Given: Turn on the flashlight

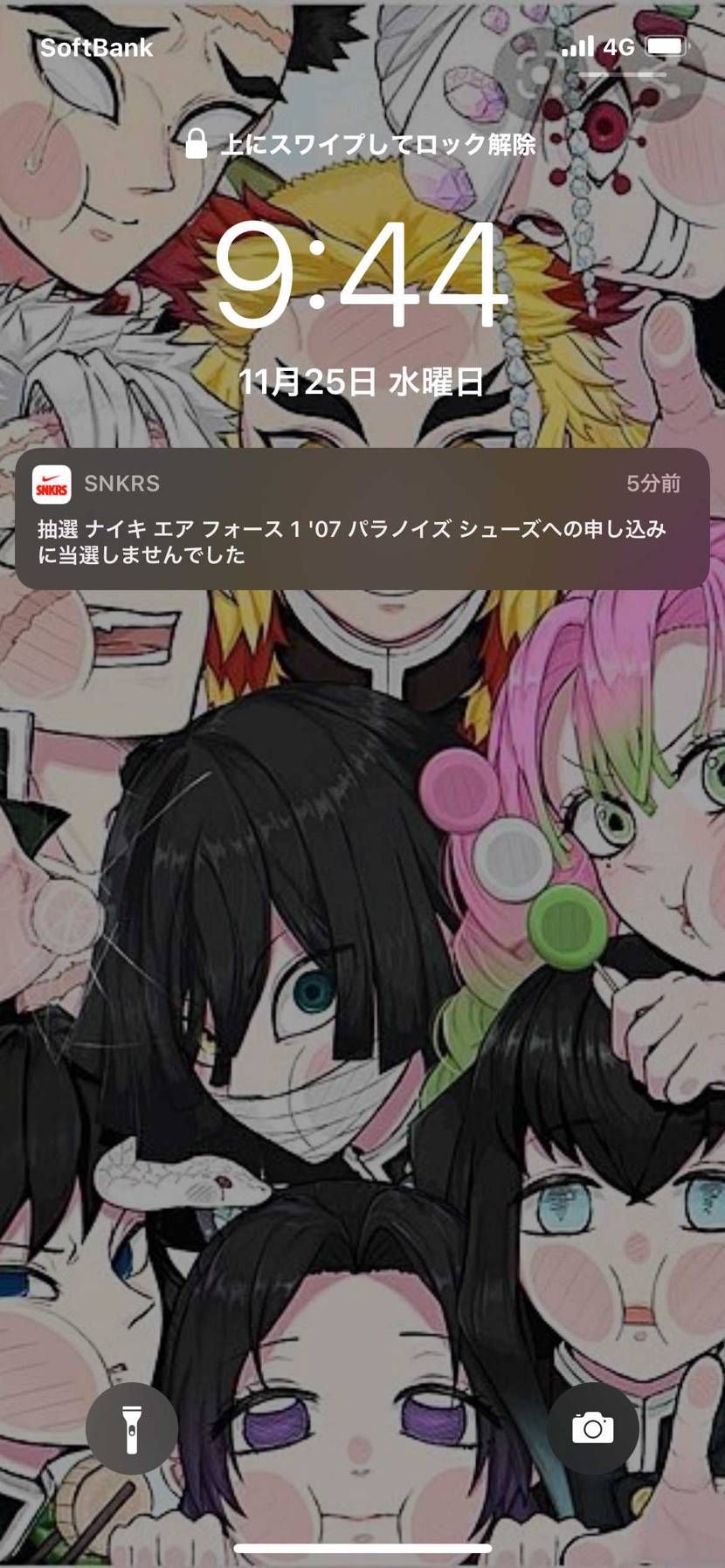Looking at the screenshot, I should 132,1428.
